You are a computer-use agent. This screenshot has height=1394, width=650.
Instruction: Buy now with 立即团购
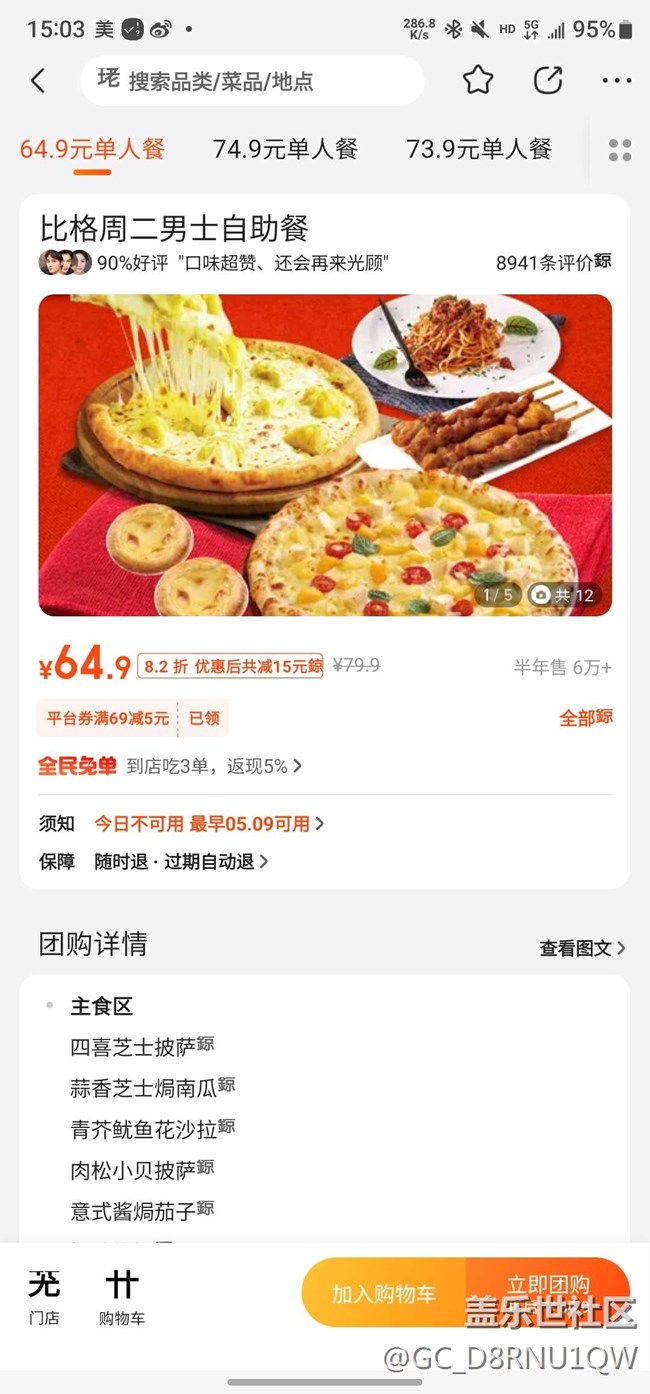pos(548,1286)
